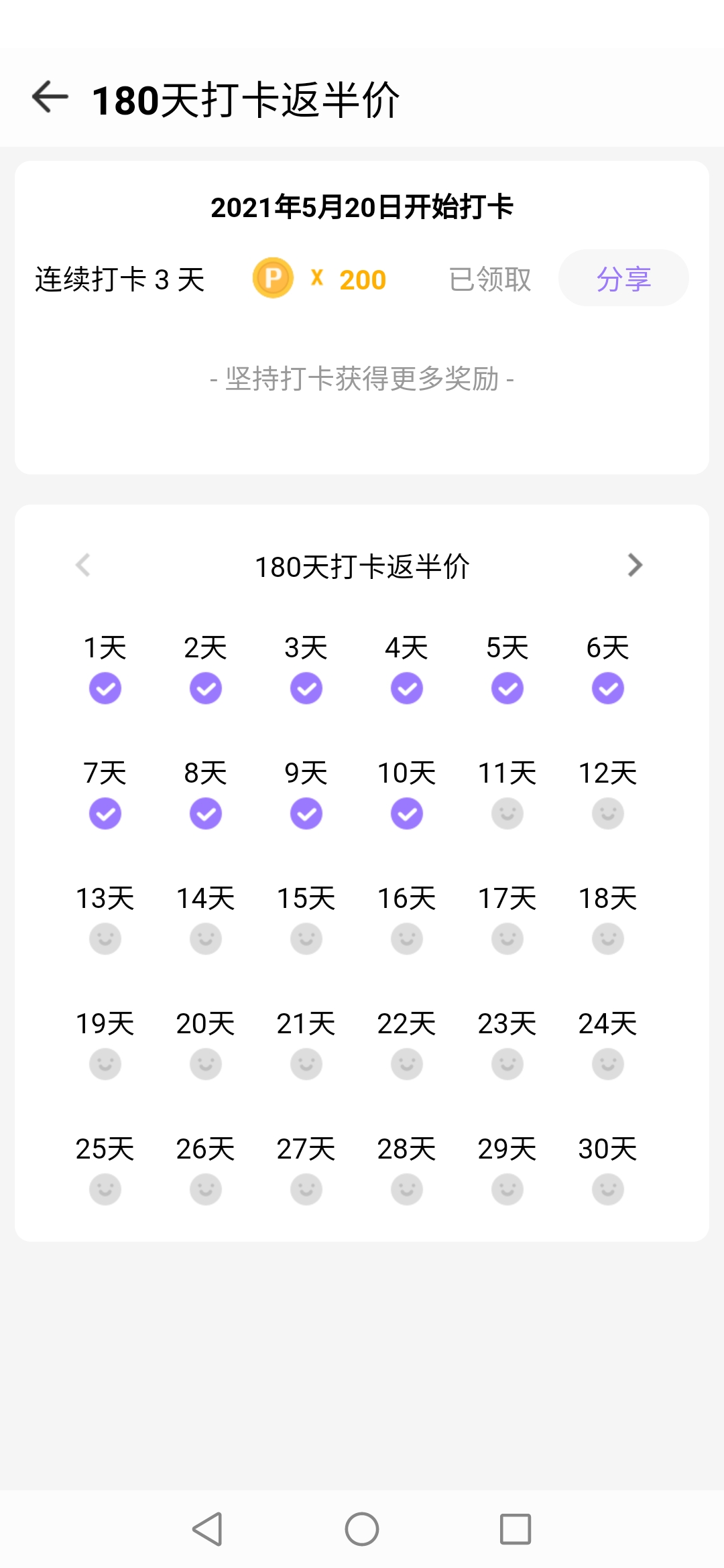Click the P coin reward icon

tap(274, 278)
